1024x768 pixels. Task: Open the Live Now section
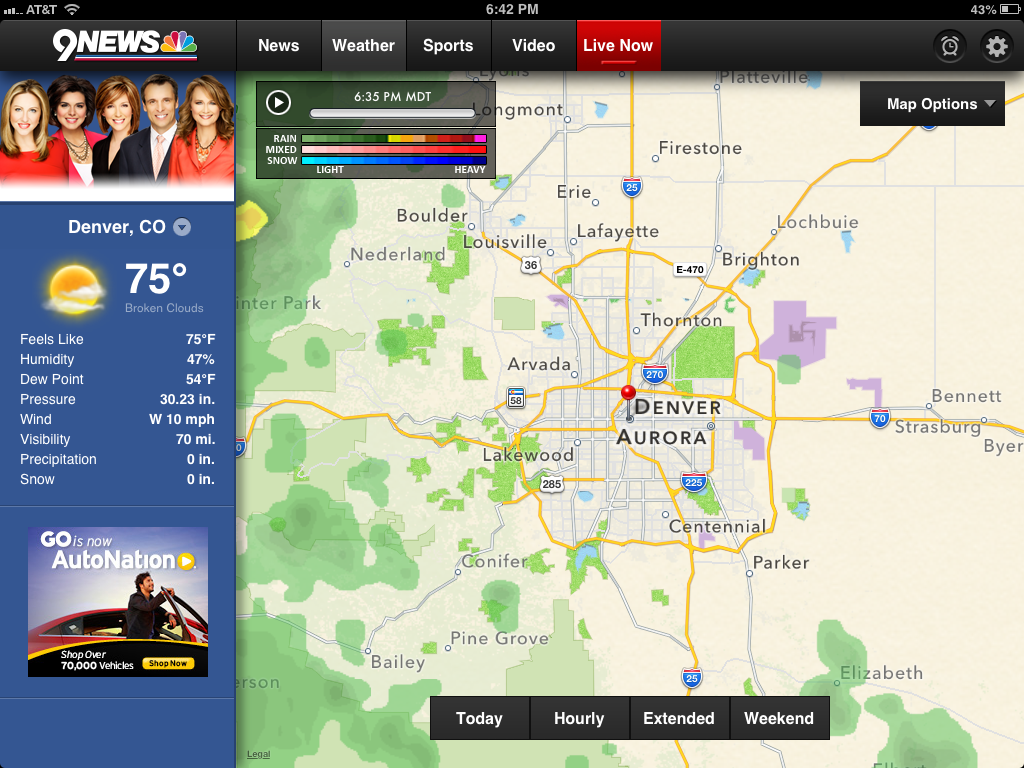(x=618, y=45)
